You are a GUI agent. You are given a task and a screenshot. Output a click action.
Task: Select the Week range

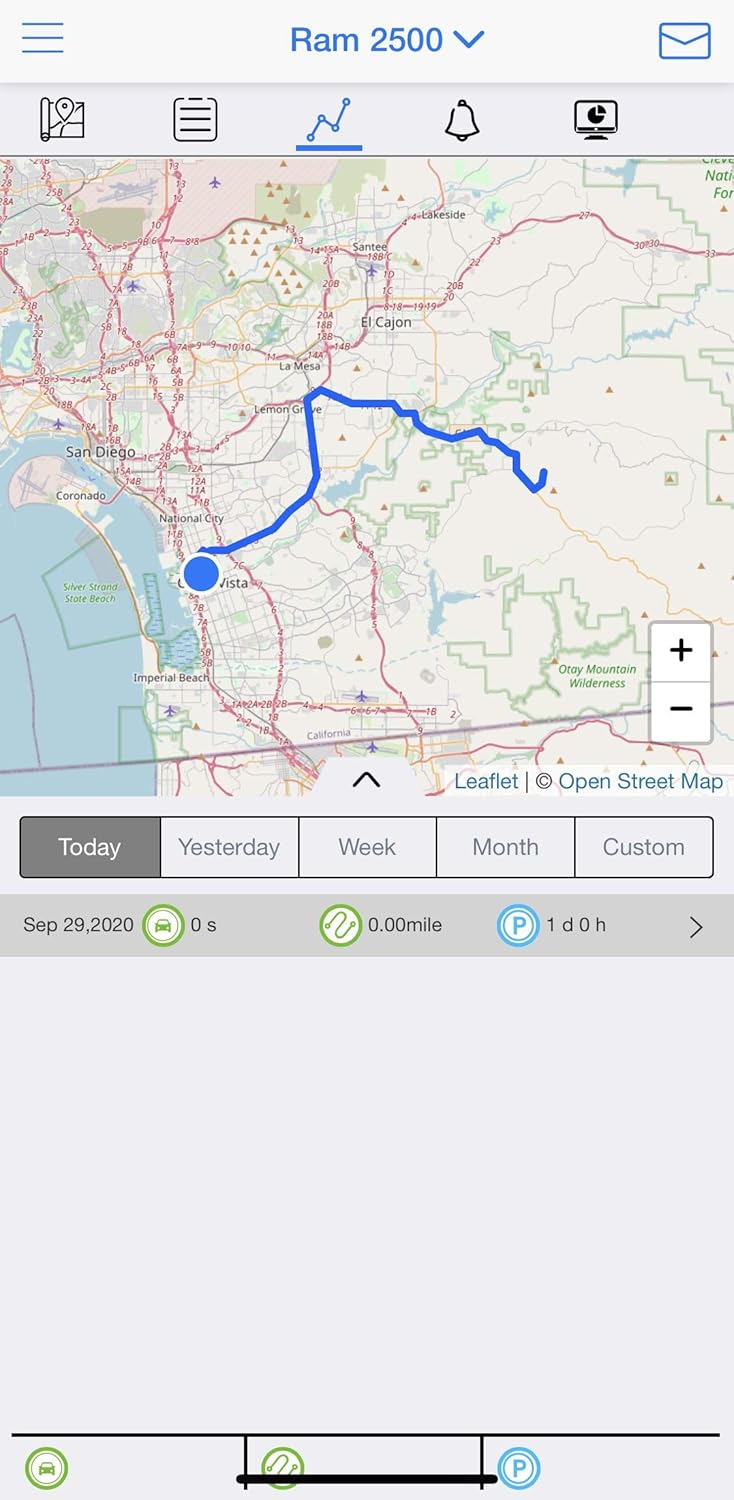[x=367, y=847]
